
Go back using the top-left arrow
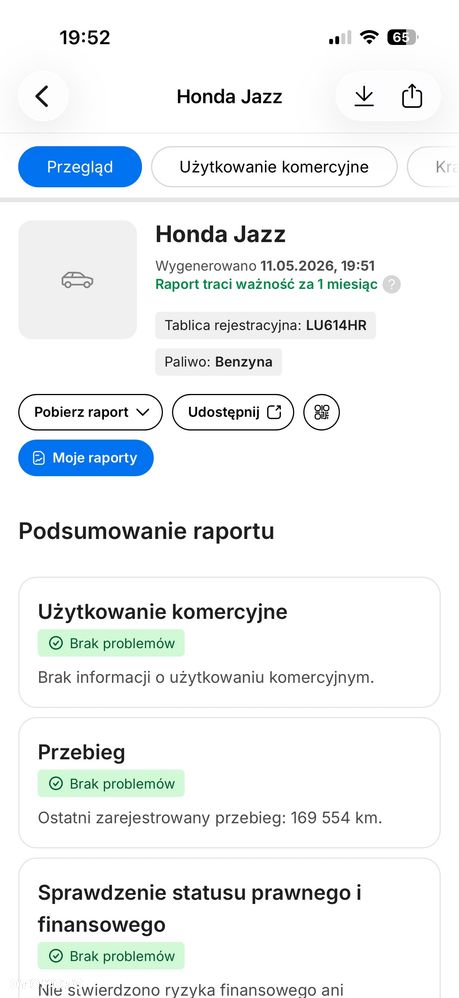(43, 97)
